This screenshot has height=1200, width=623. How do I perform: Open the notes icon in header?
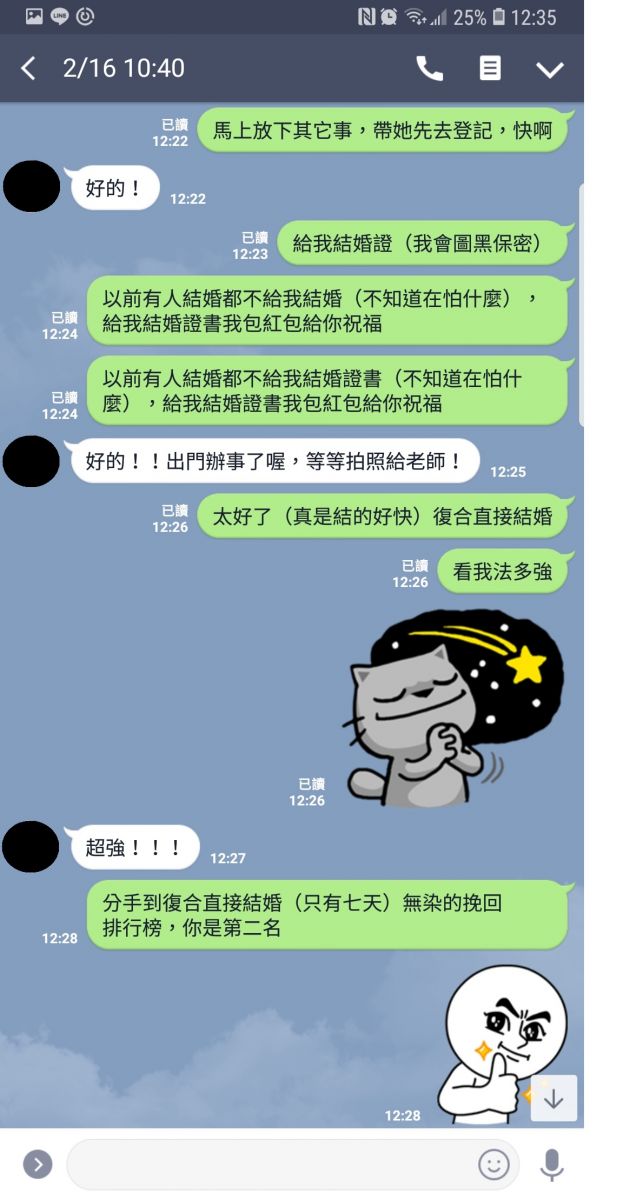click(490, 68)
